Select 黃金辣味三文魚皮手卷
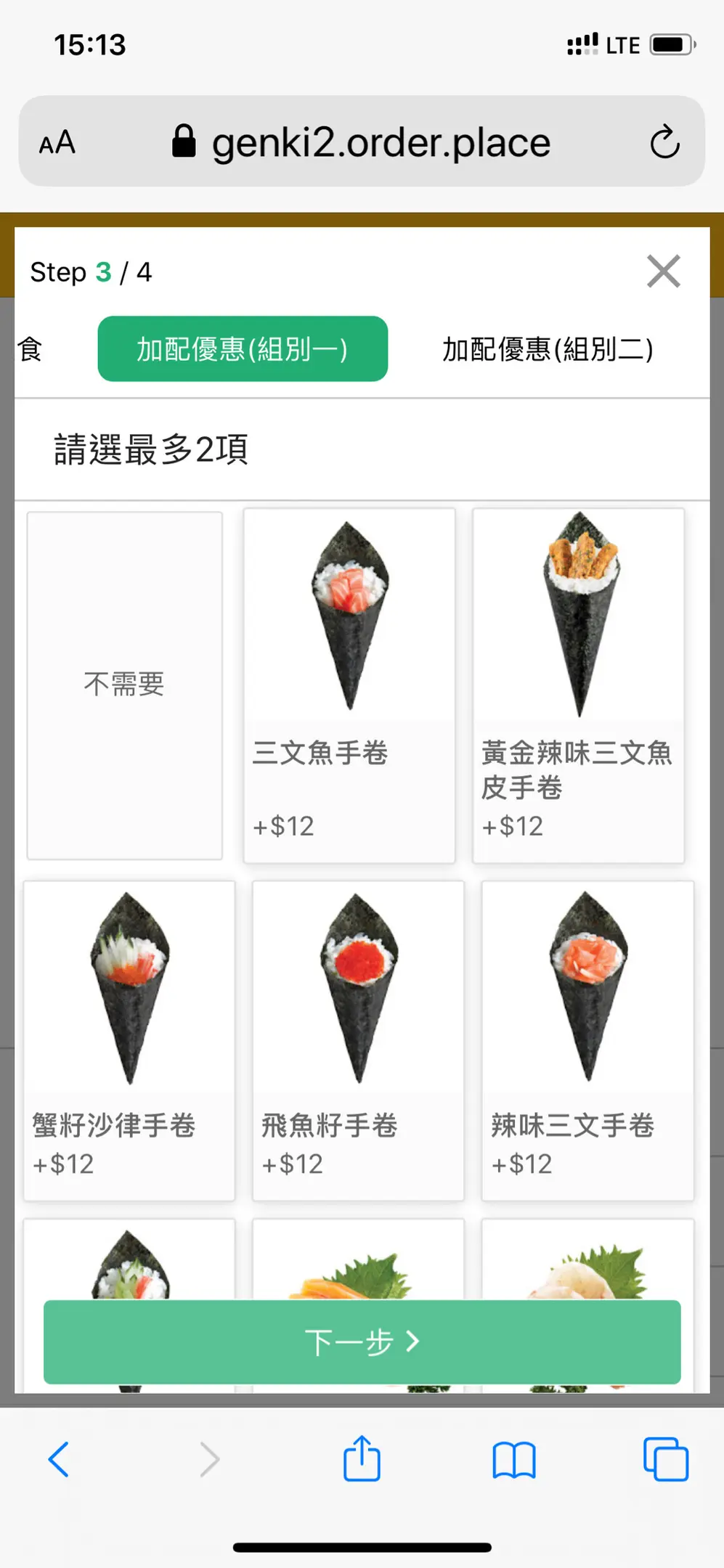Image resolution: width=724 pixels, height=1568 pixels. click(x=578, y=685)
